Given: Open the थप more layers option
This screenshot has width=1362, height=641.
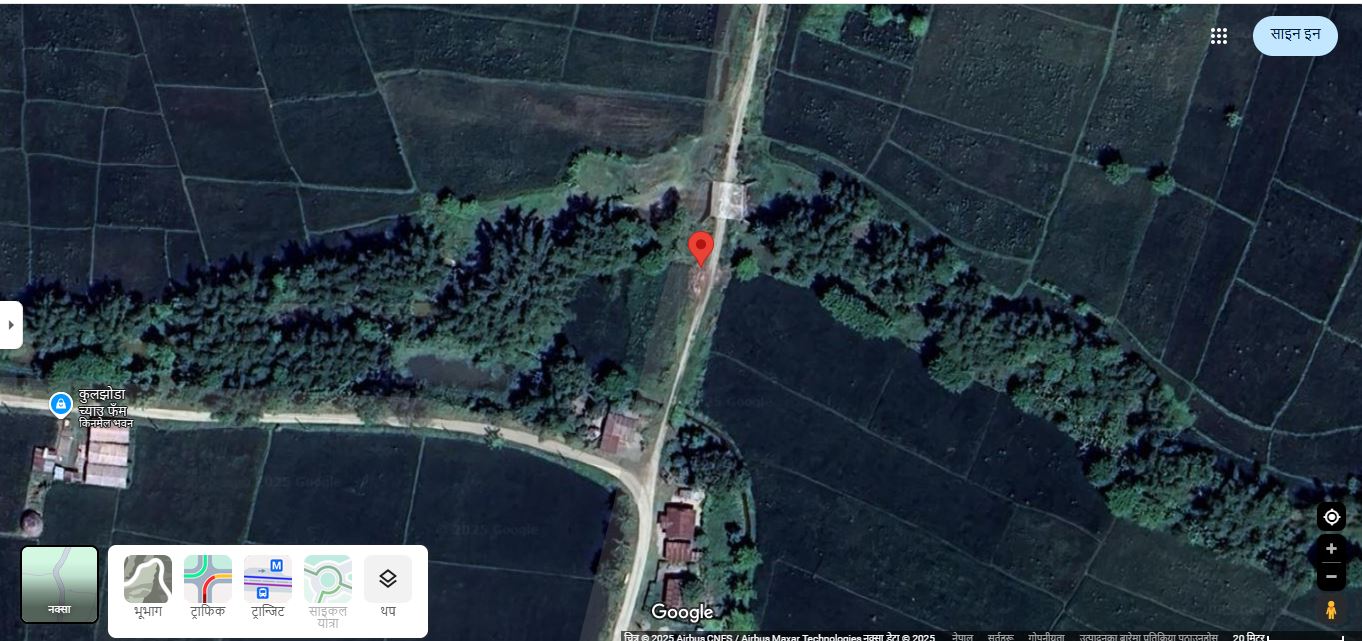Looking at the screenshot, I should pyautogui.click(x=388, y=587).
